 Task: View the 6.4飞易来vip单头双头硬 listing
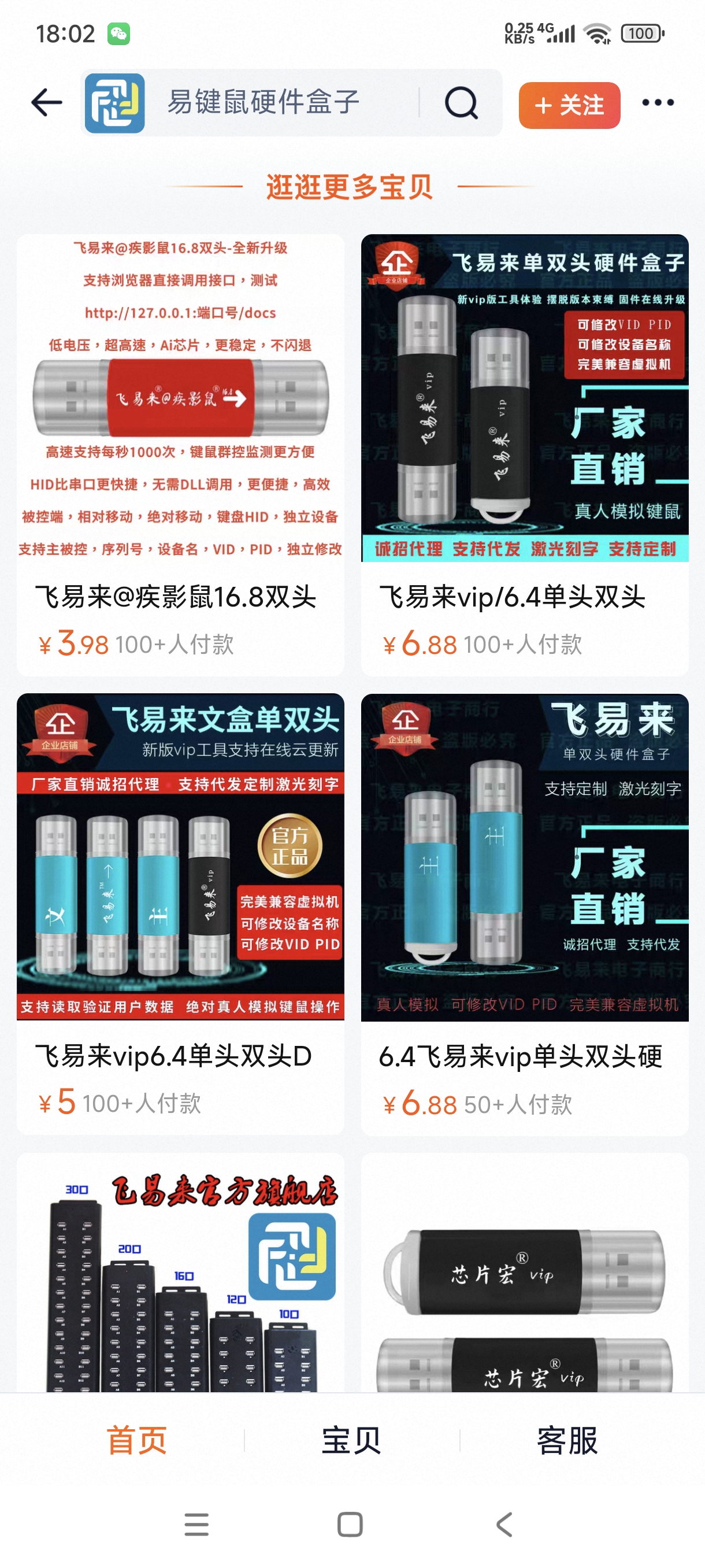[524, 913]
